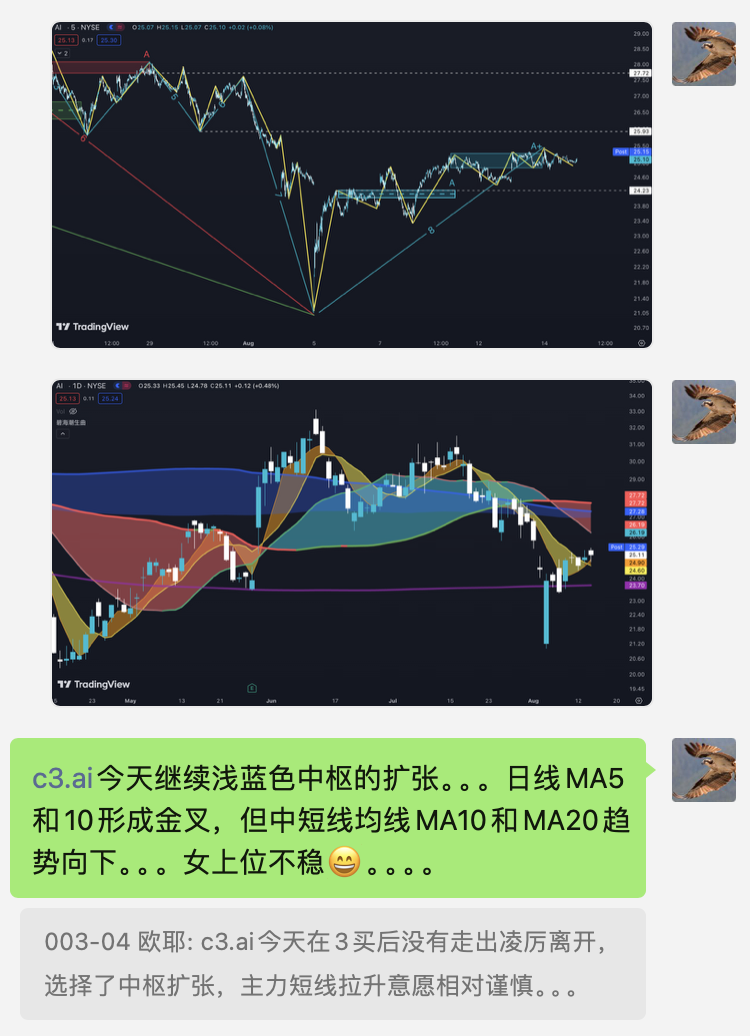Toggle the blue circle beside NYSE on 5-minute chart
The height and width of the screenshot is (1036, 750).
[x=110, y=28]
